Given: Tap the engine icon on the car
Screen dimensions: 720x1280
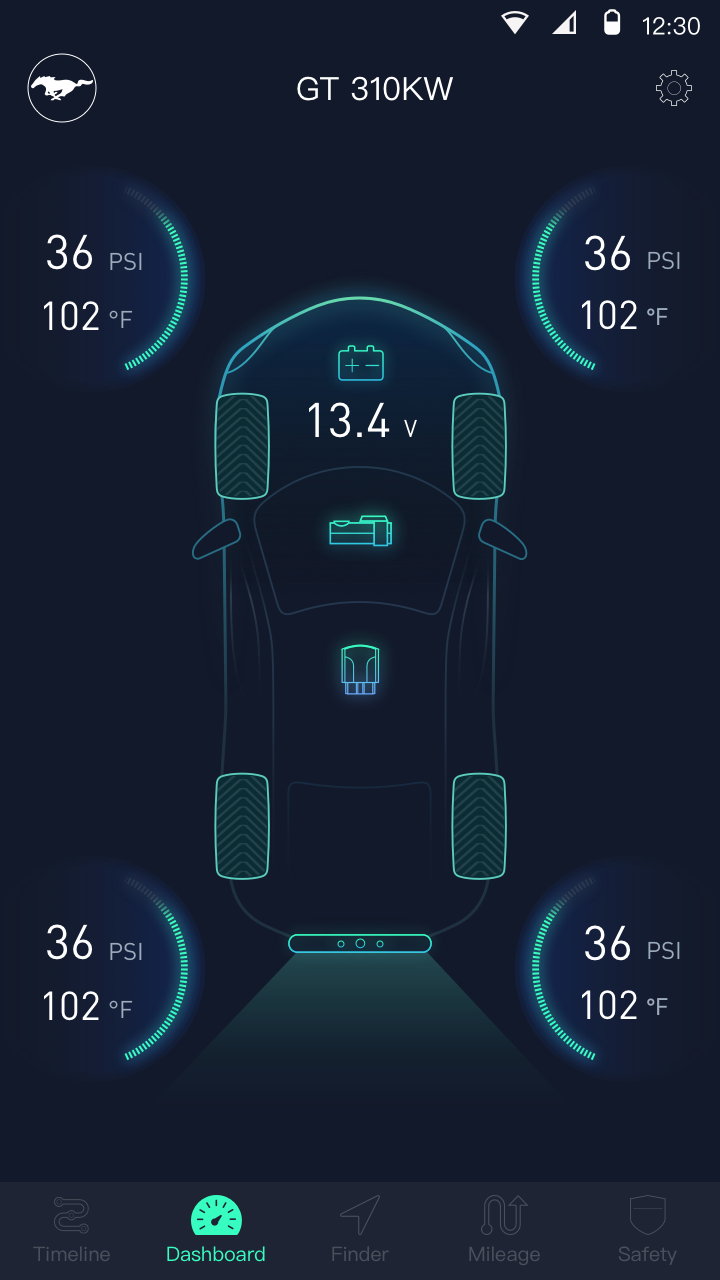Looking at the screenshot, I should tap(360, 530).
